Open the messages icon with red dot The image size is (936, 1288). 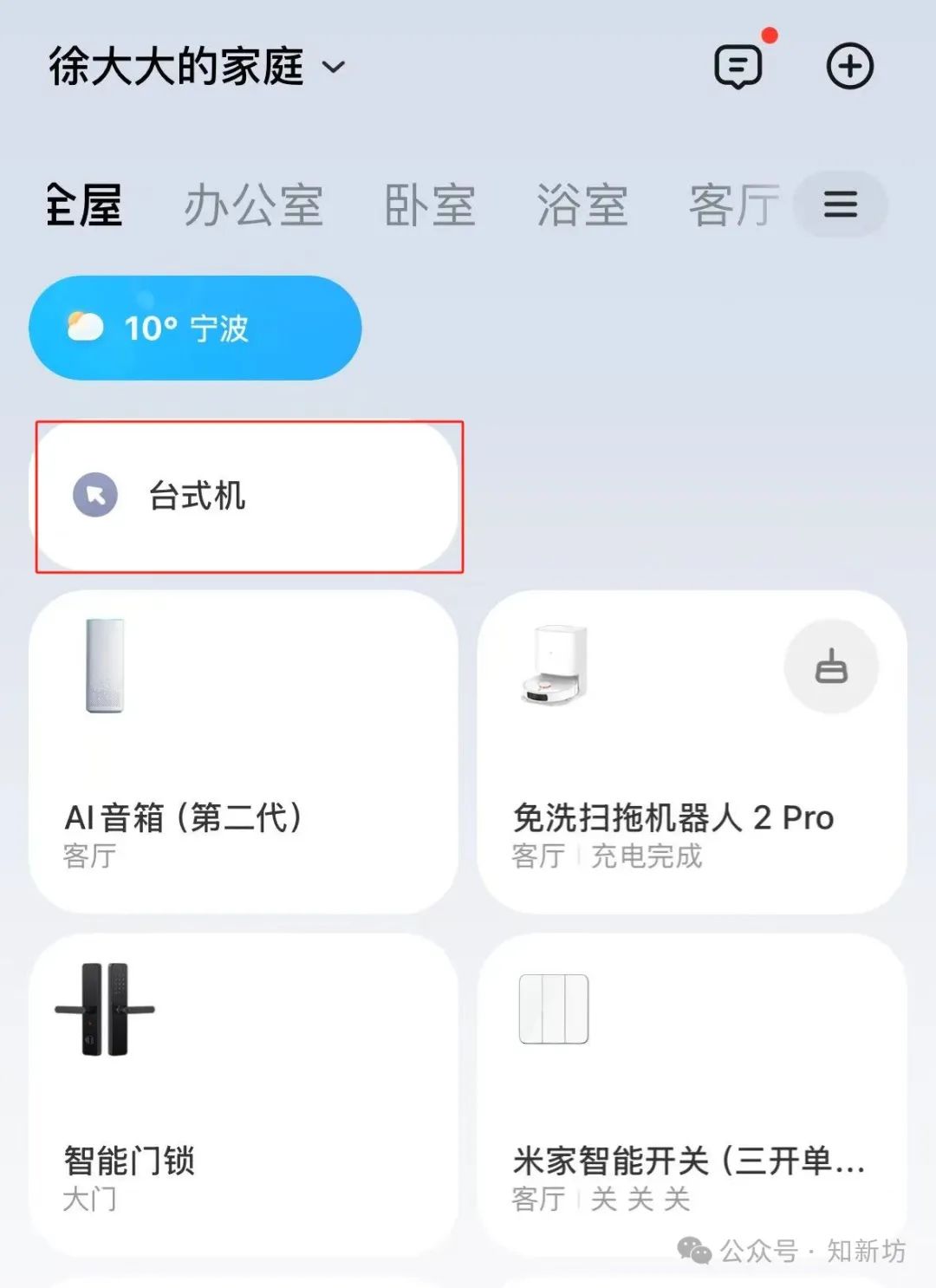click(x=738, y=66)
